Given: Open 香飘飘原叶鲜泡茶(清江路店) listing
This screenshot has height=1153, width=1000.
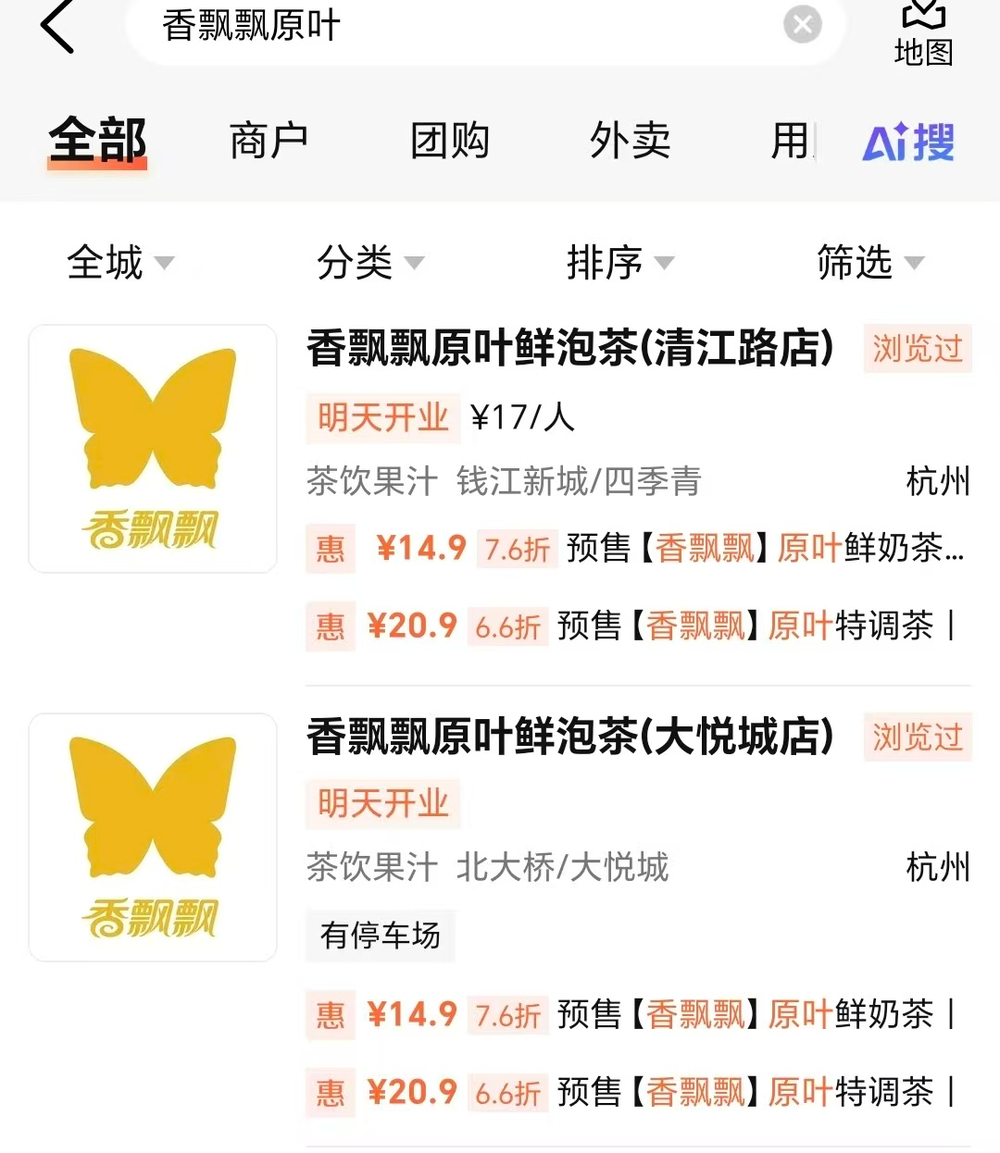Looking at the screenshot, I should tap(569, 349).
